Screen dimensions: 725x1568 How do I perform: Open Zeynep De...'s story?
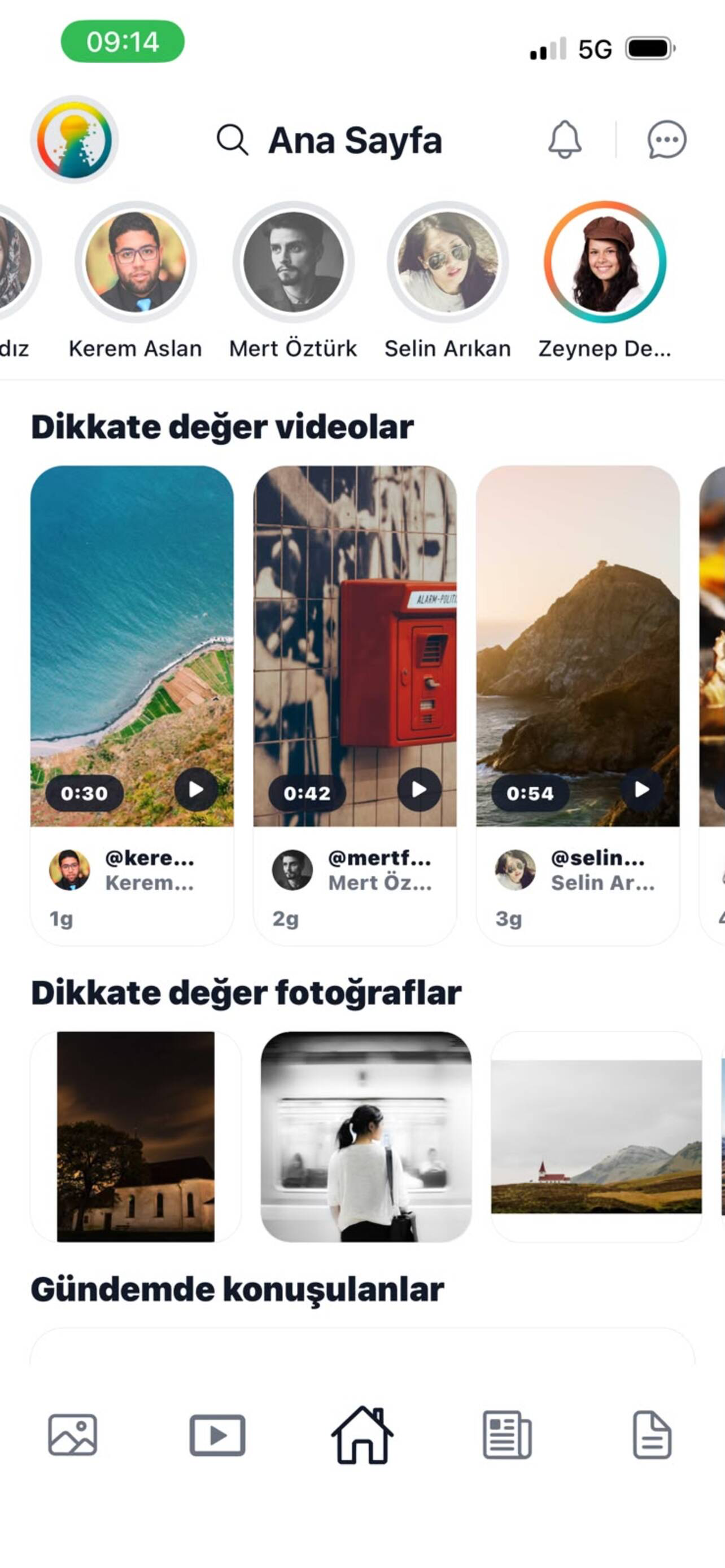[605, 262]
